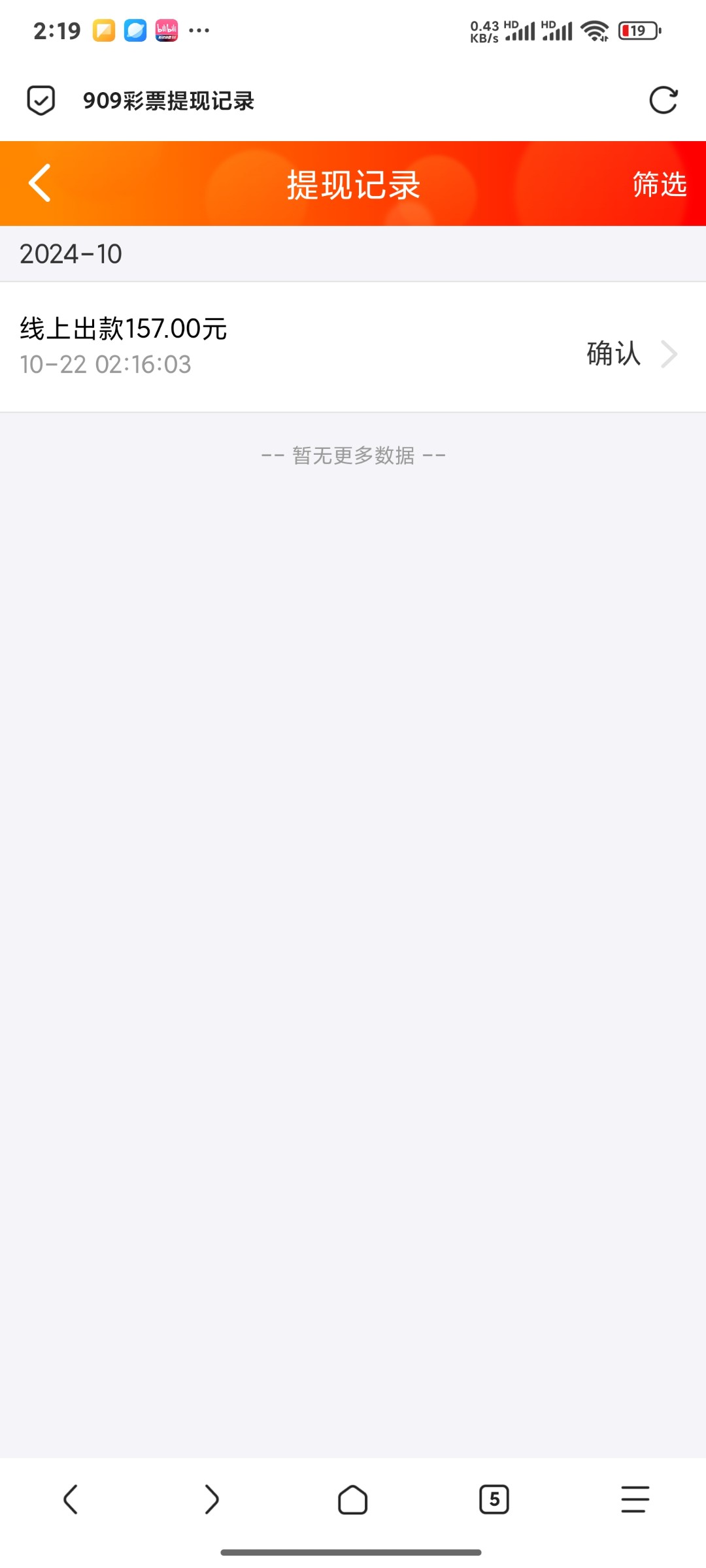Navigate forward in the browser toolbar
706x1568 pixels.
(x=212, y=1499)
